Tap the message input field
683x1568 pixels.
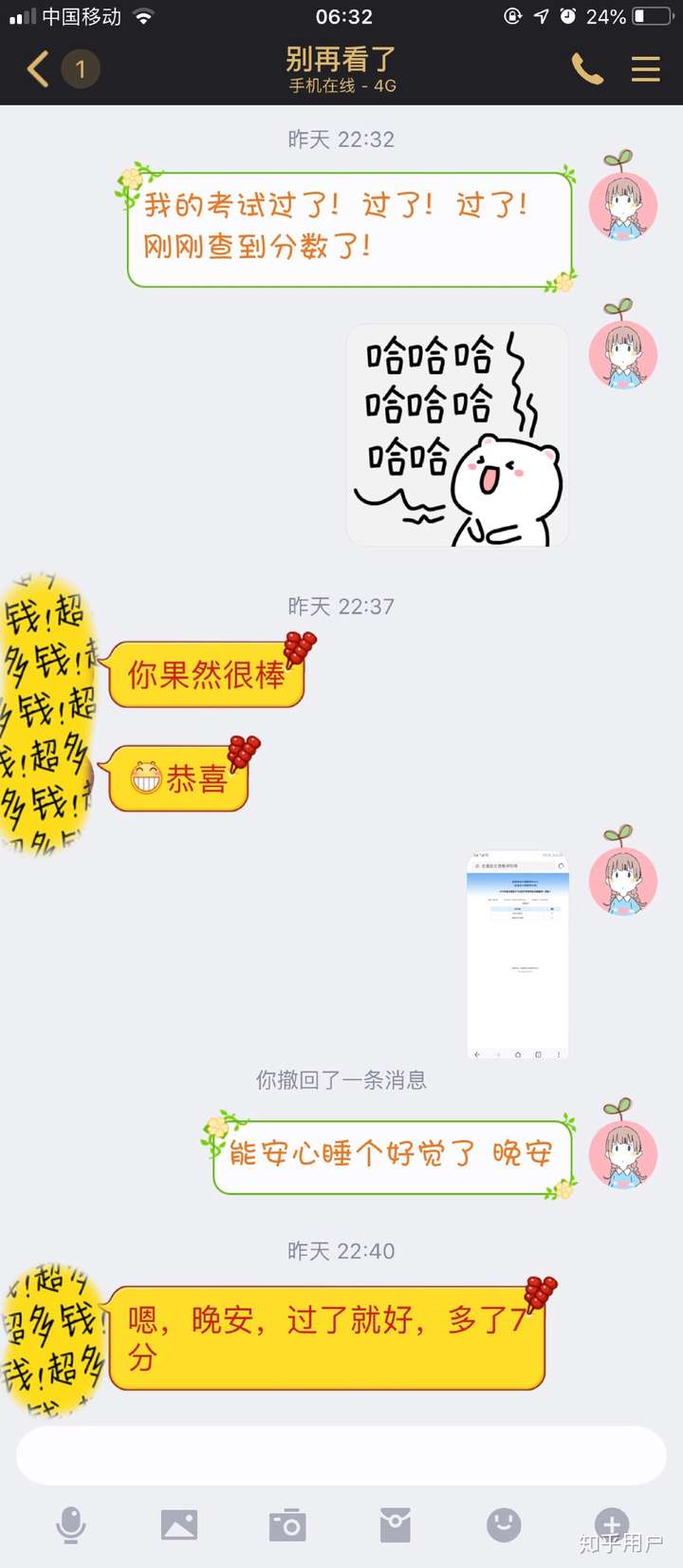pos(341,1455)
